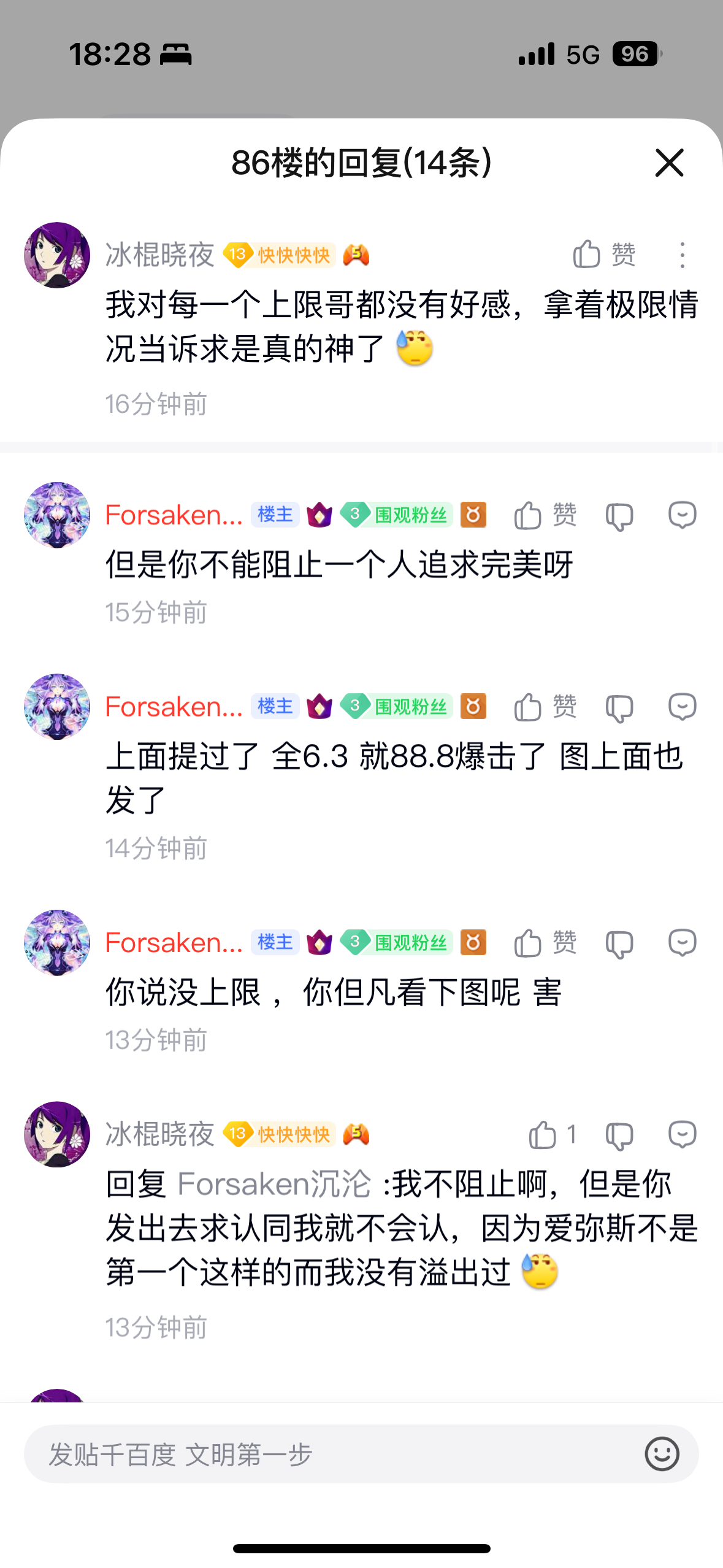The width and height of the screenshot is (723, 1568).
Task: Like the reply "你说没上限，你但凡看下图呢"
Action: (545, 943)
